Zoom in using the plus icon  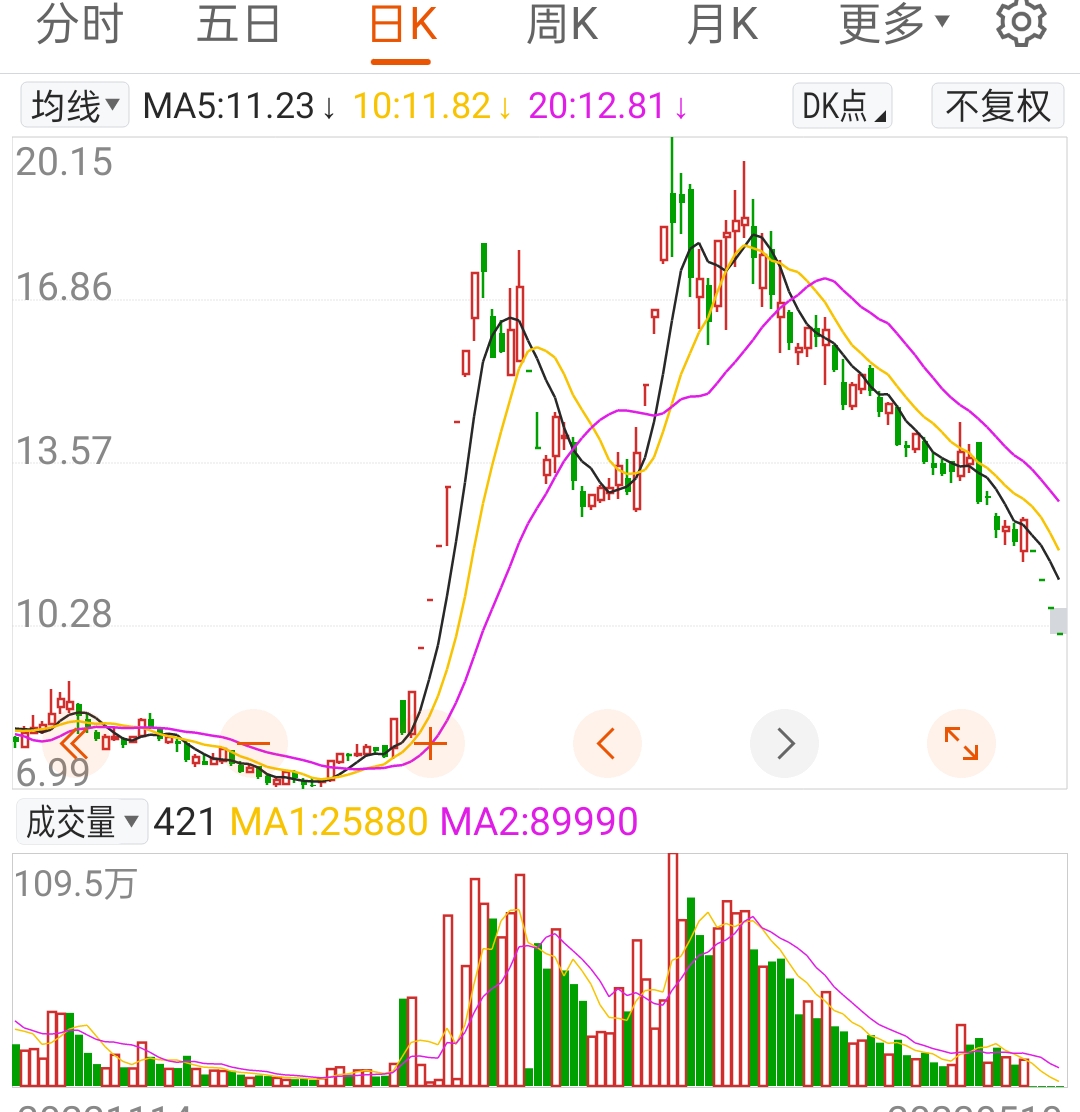click(x=431, y=743)
